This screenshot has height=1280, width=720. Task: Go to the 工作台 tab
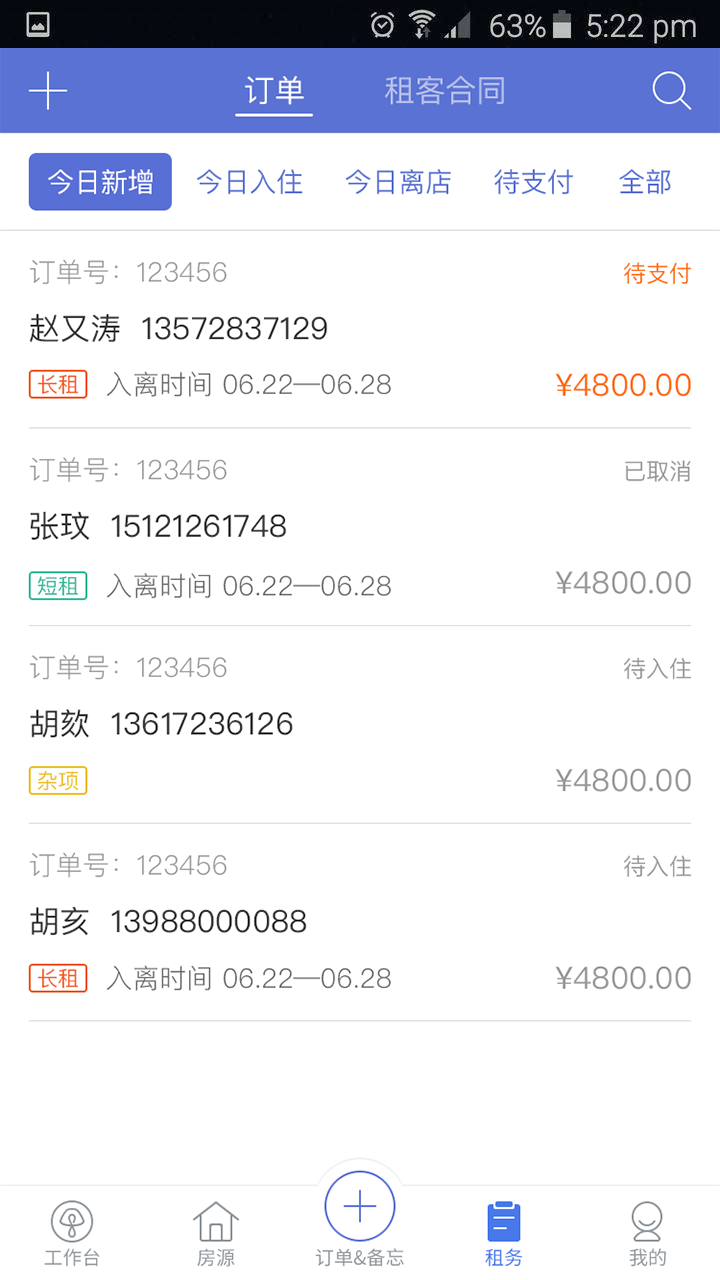pyautogui.click(x=72, y=1234)
